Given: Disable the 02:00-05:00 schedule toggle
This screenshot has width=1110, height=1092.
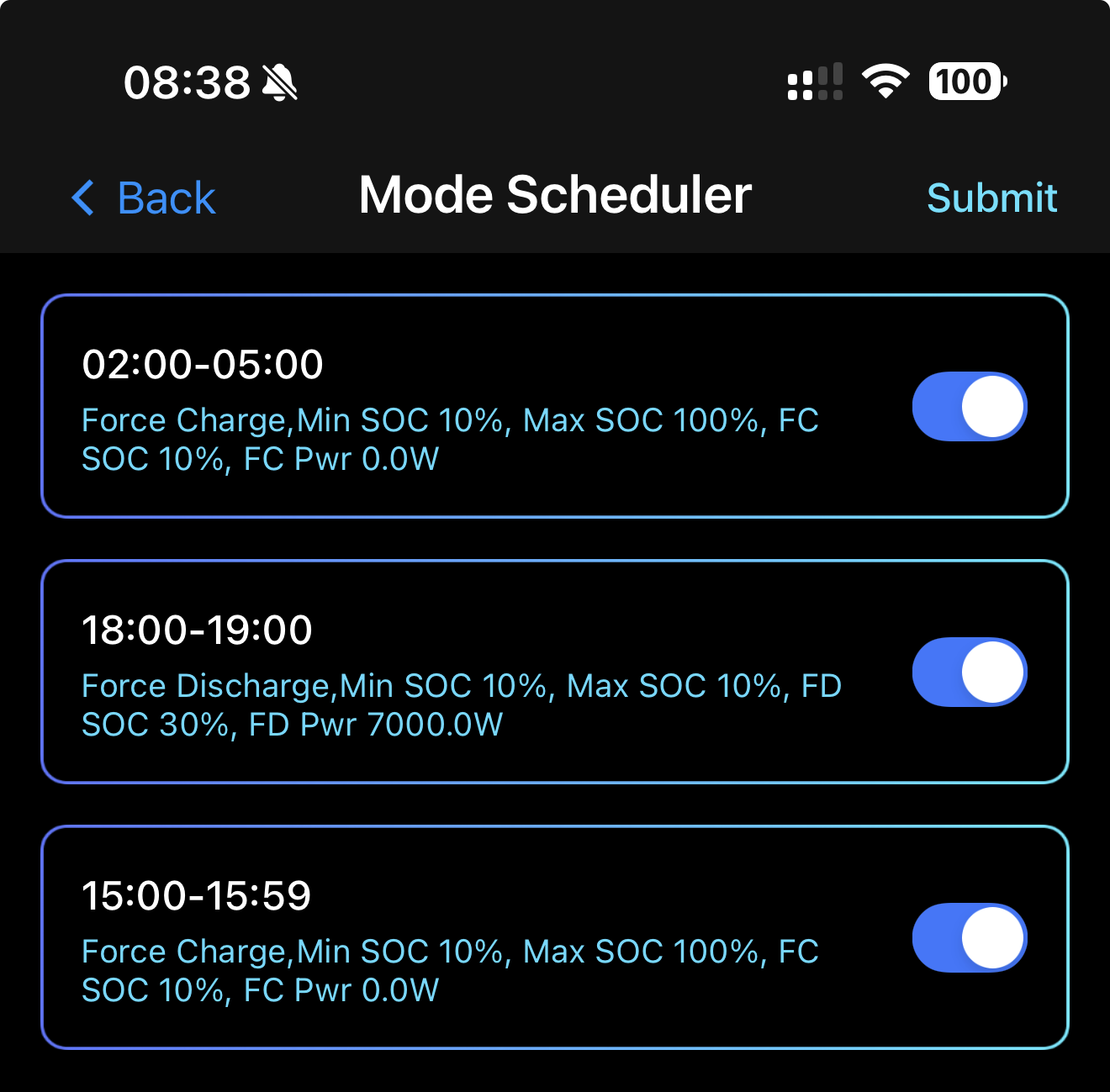Looking at the screenshot, I should (x=969, y=407).
